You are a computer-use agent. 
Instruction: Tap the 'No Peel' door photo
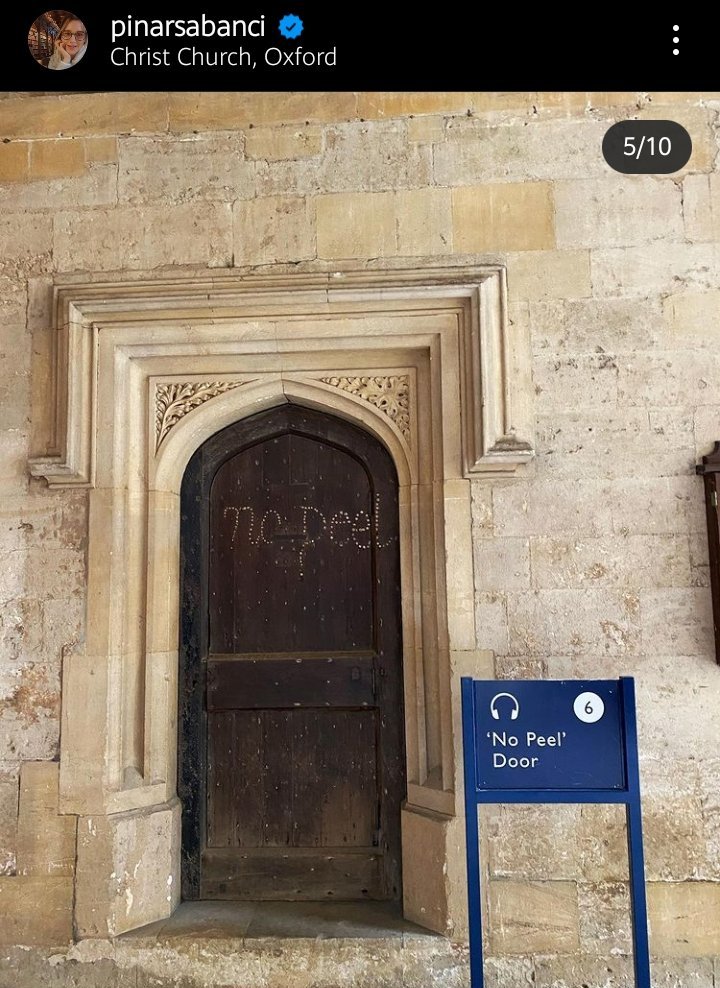point(360,540)
